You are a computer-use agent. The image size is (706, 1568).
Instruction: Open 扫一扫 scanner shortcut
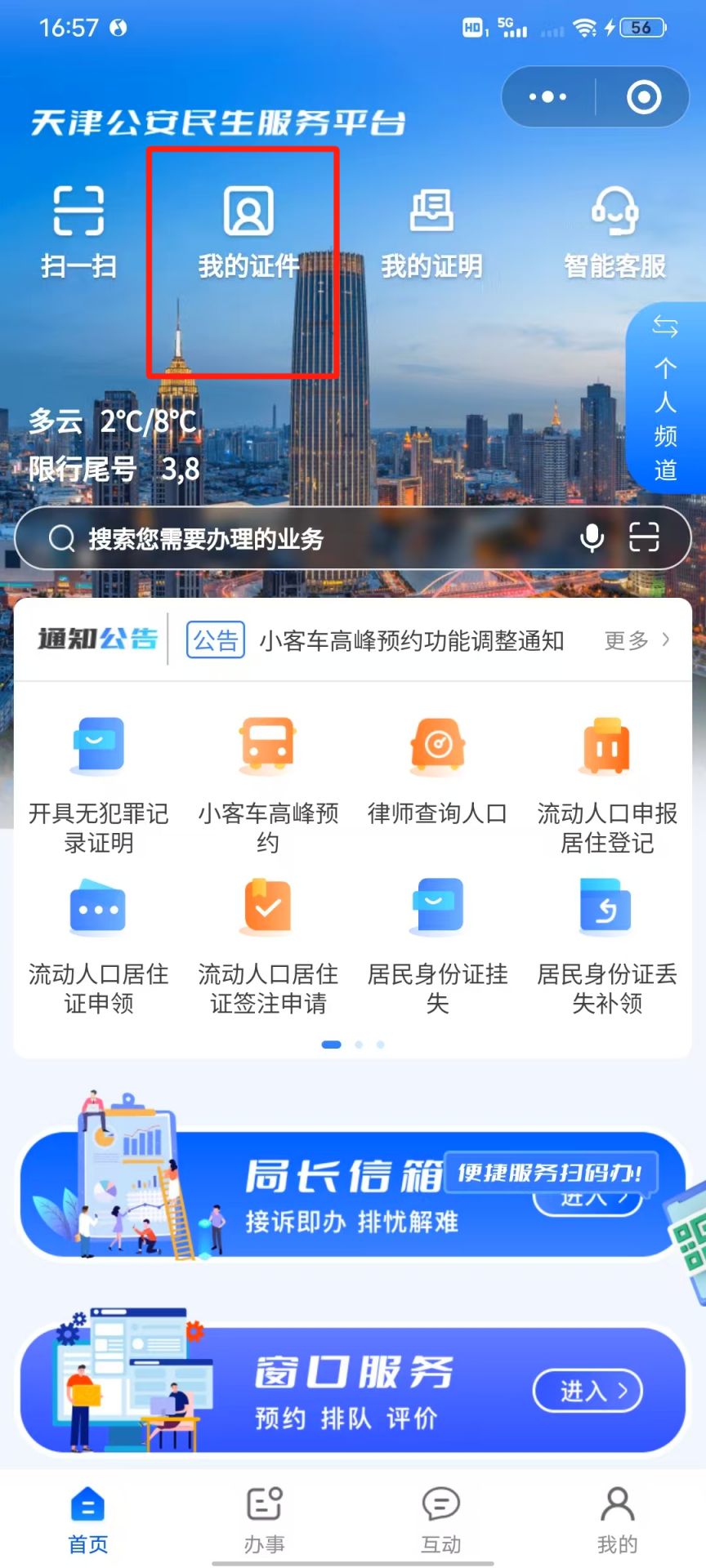coord(79,232)
